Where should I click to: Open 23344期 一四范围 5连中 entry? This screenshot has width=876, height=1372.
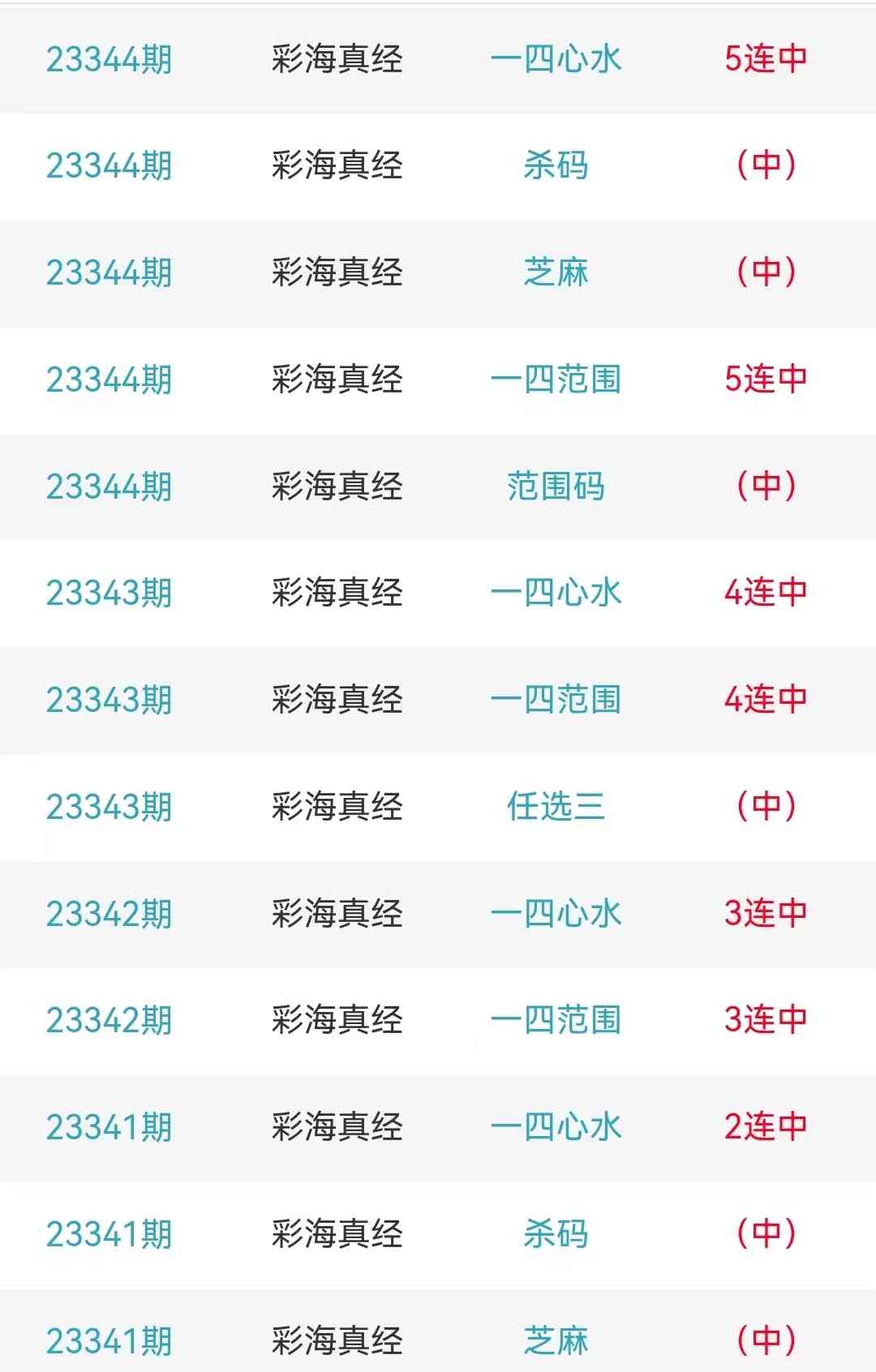(x=556, y=379)
